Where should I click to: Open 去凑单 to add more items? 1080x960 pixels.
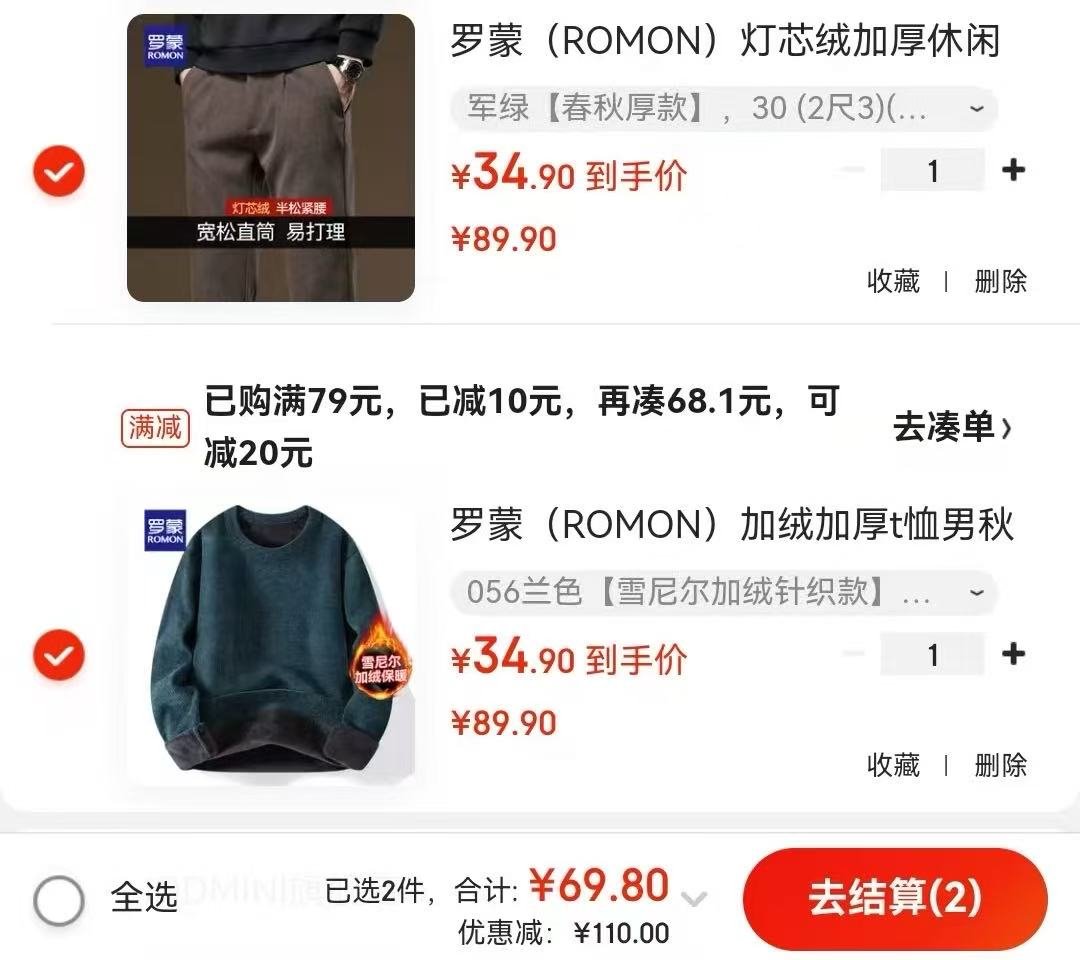(x=952, y=428)
